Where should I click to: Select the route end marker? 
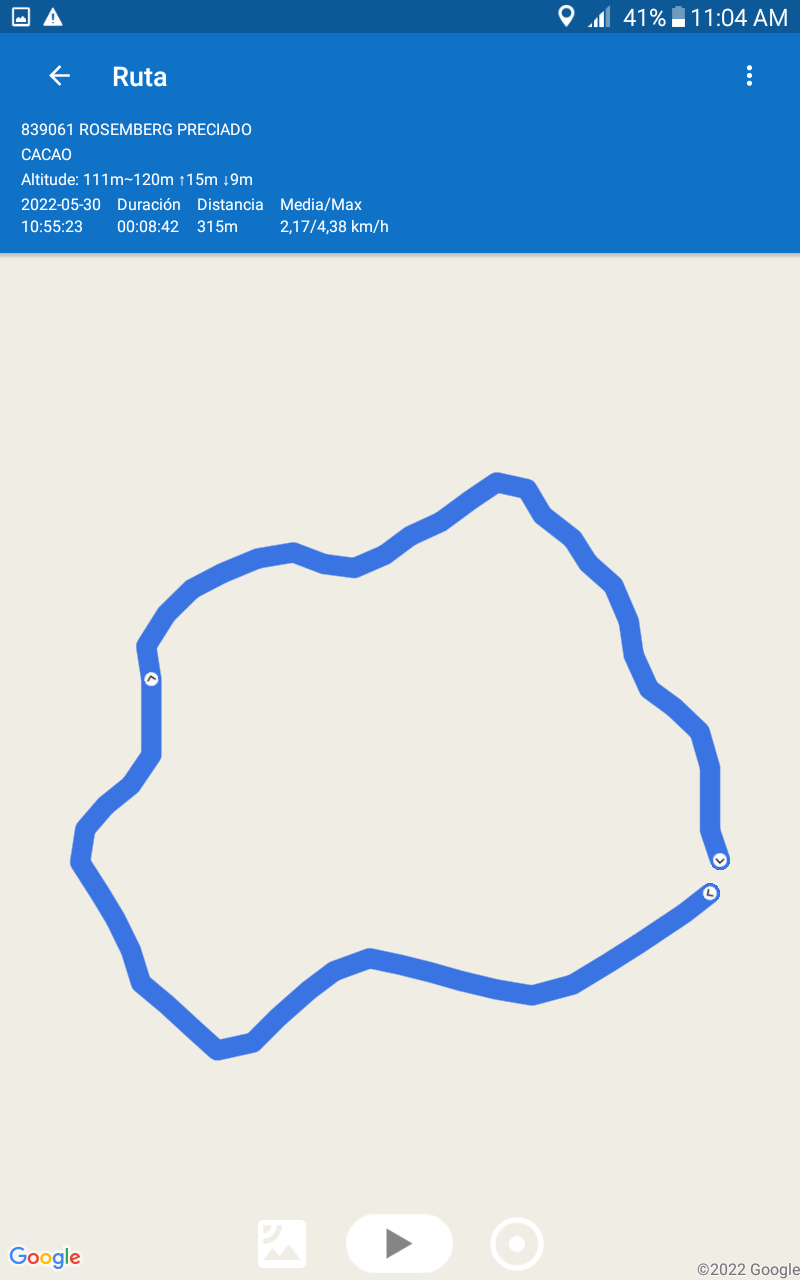point(719,860)
